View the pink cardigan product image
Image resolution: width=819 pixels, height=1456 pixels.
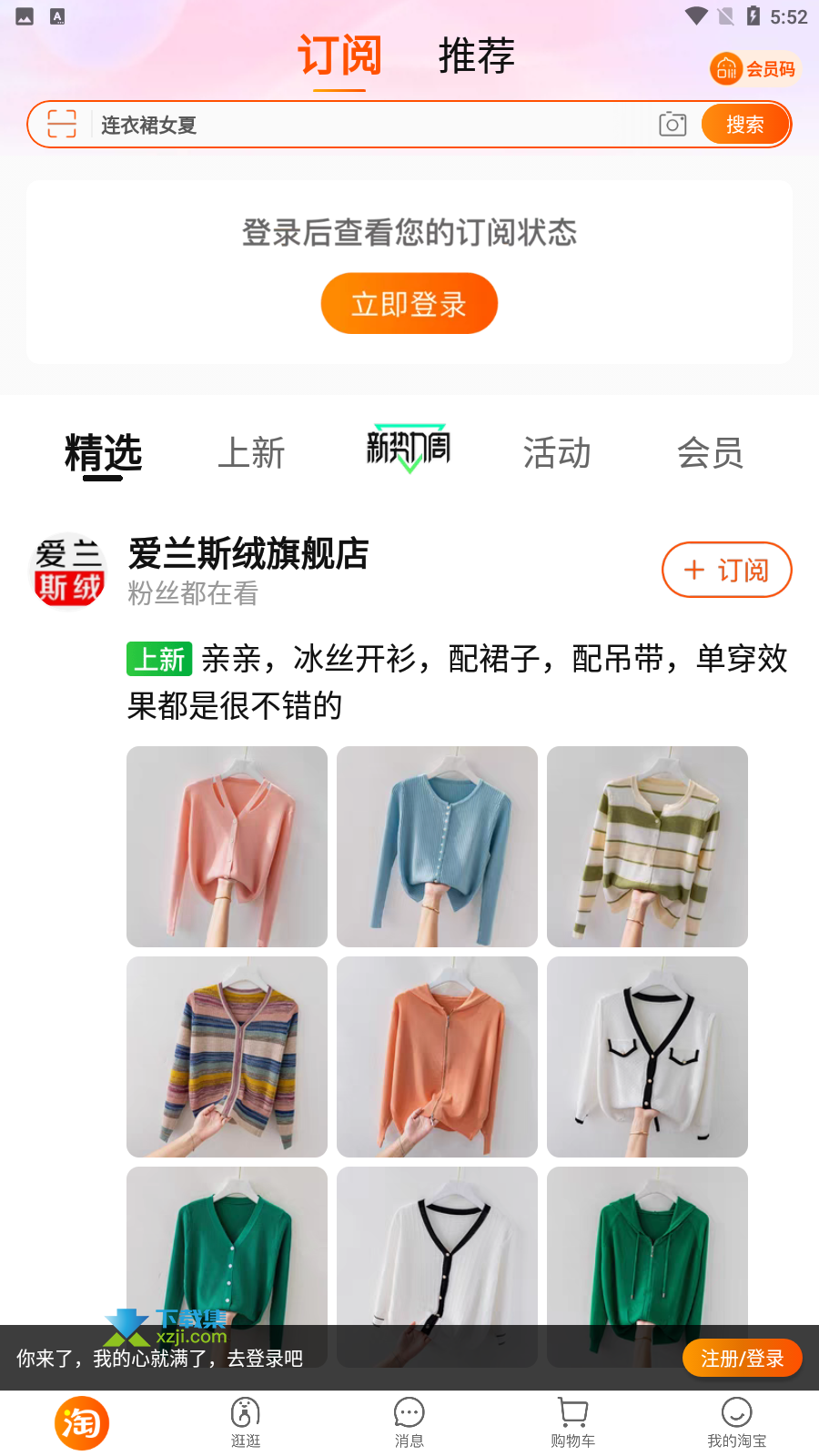[x=227, y=846]
